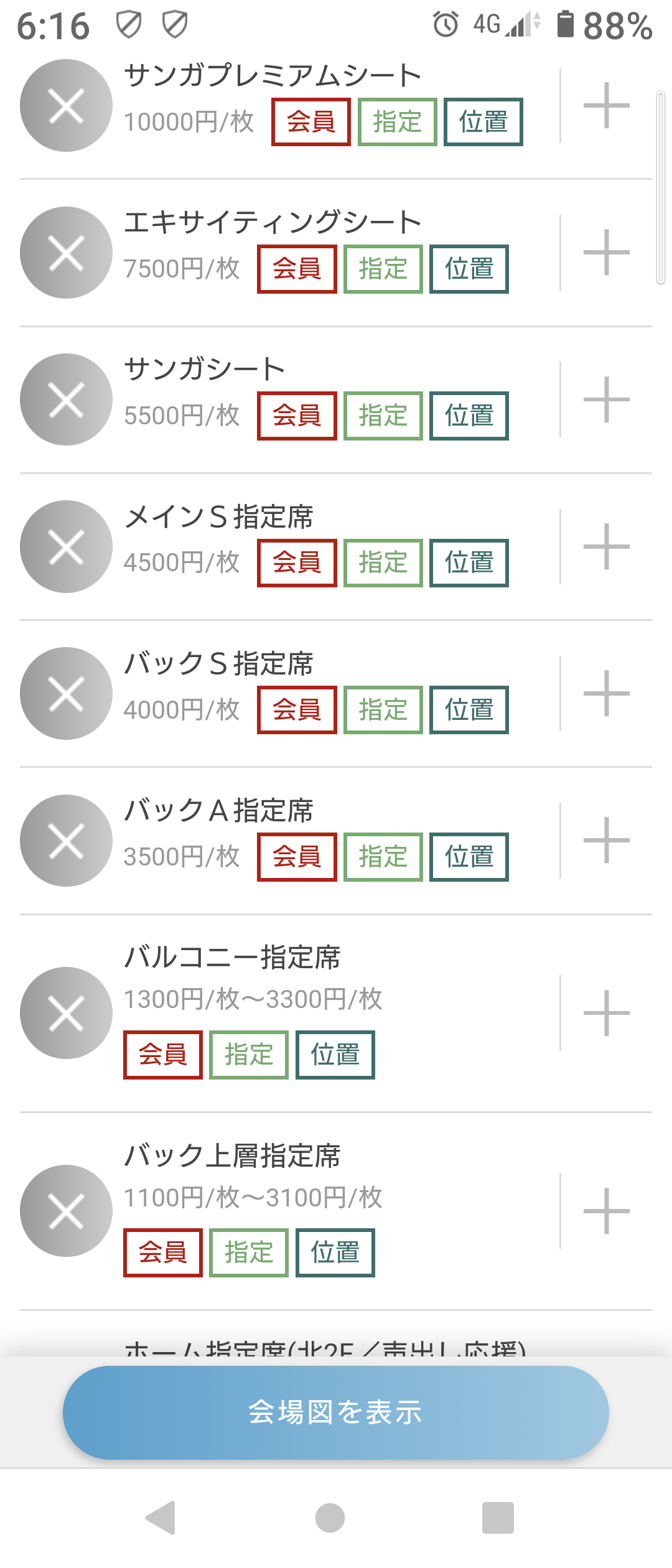This screenshot has width=672, height=1568.
Task: Increase バルコニー指定席 ticket count
Action: pos(606,1013)
